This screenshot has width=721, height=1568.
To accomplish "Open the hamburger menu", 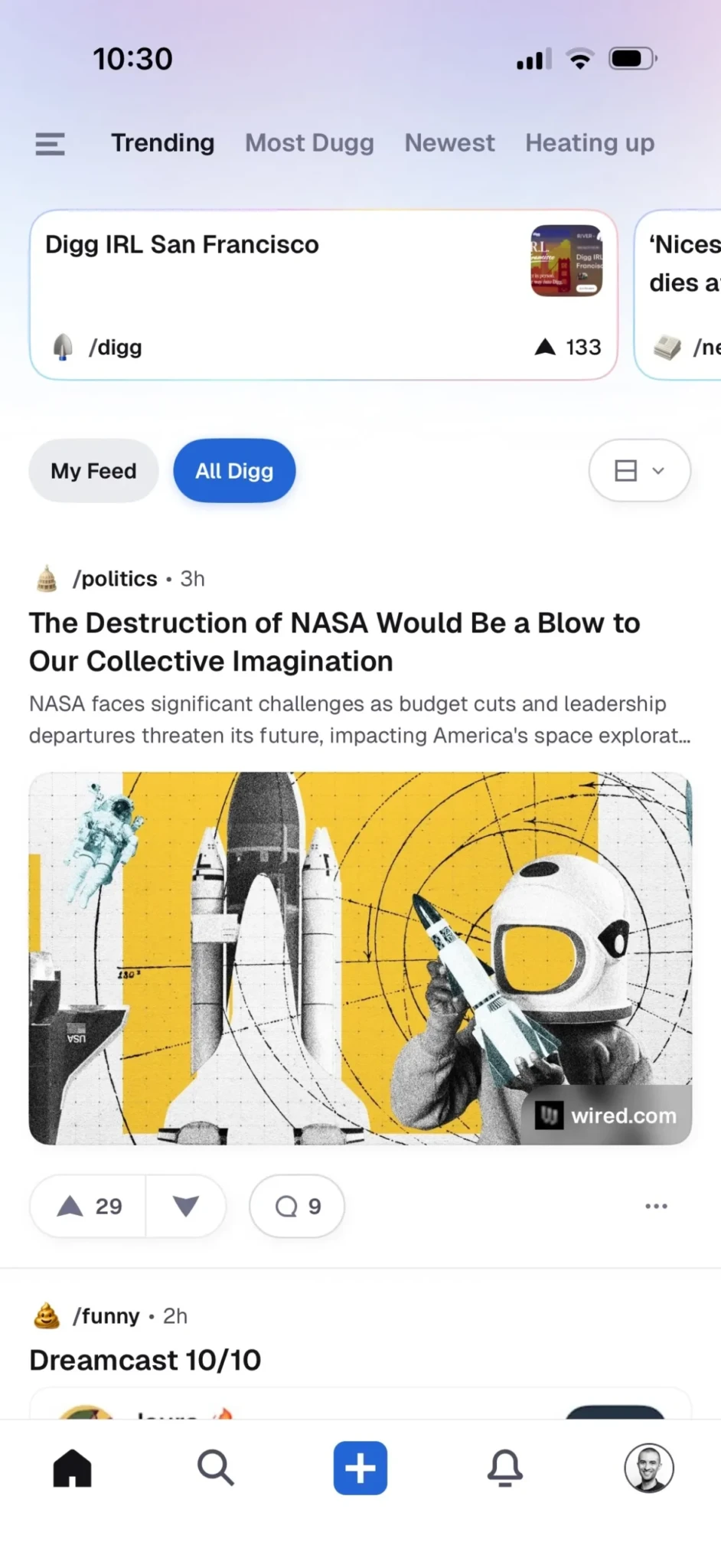I will coord(50,143).
